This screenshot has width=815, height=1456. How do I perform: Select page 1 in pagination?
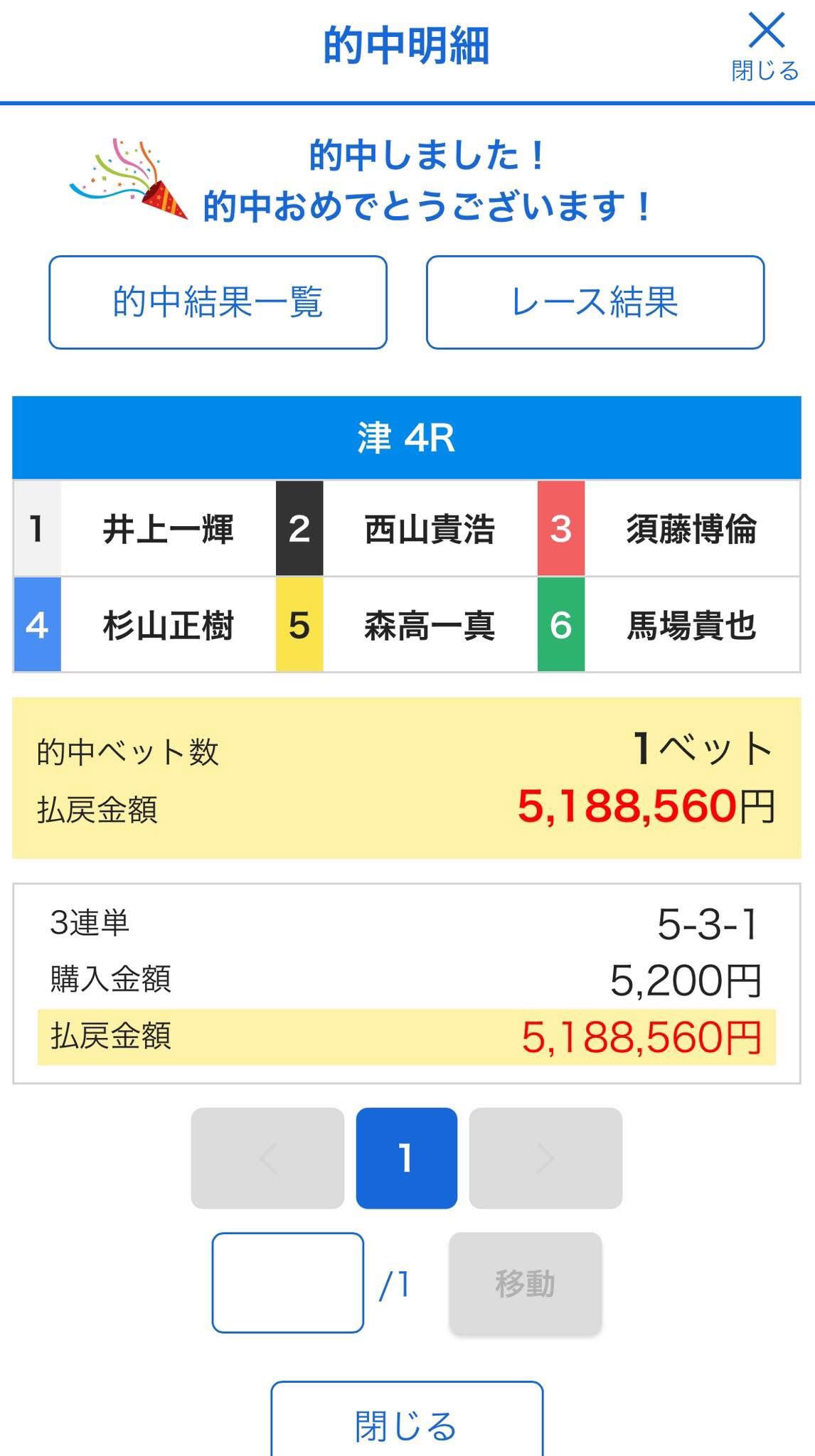tap(406, 1158)
